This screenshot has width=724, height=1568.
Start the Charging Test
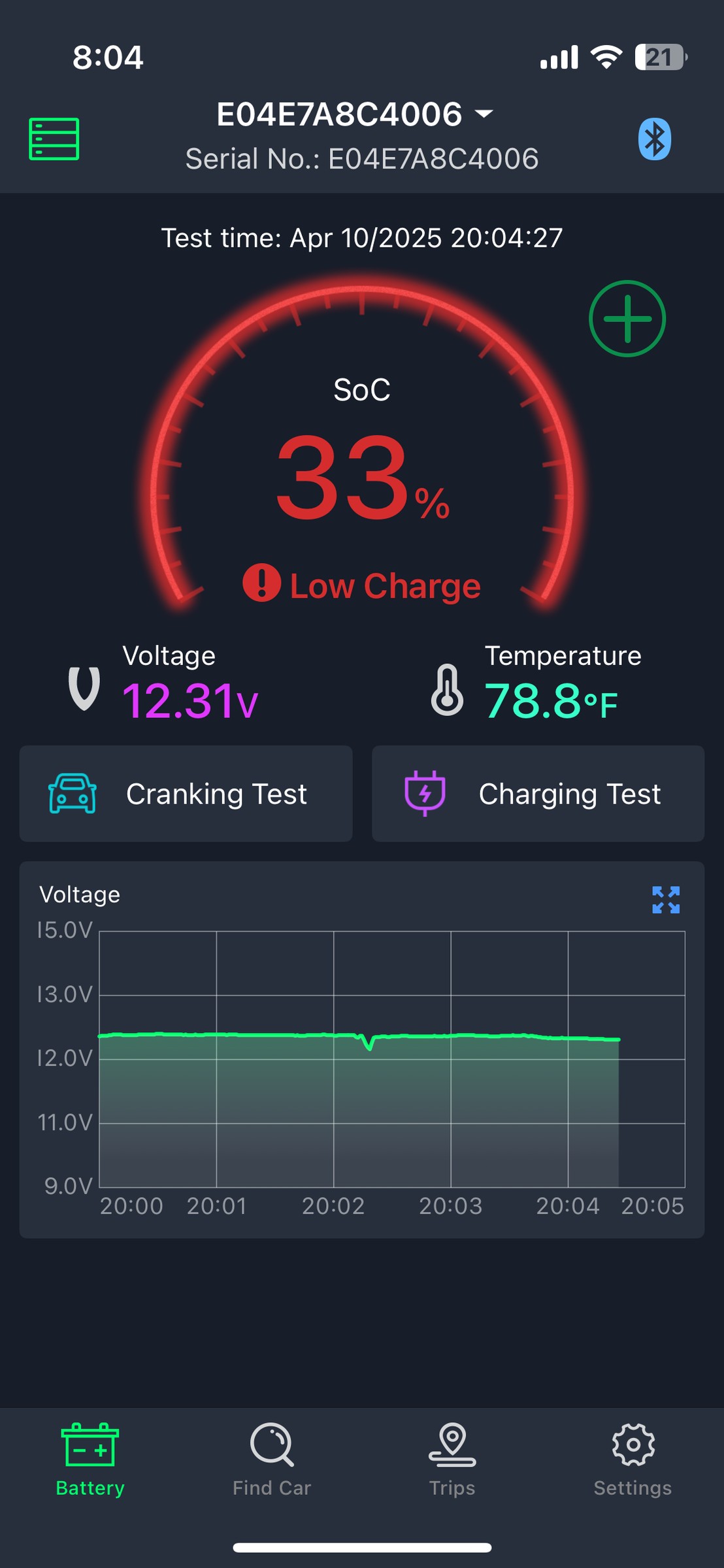pyautogui.click(x=538, y=794)
